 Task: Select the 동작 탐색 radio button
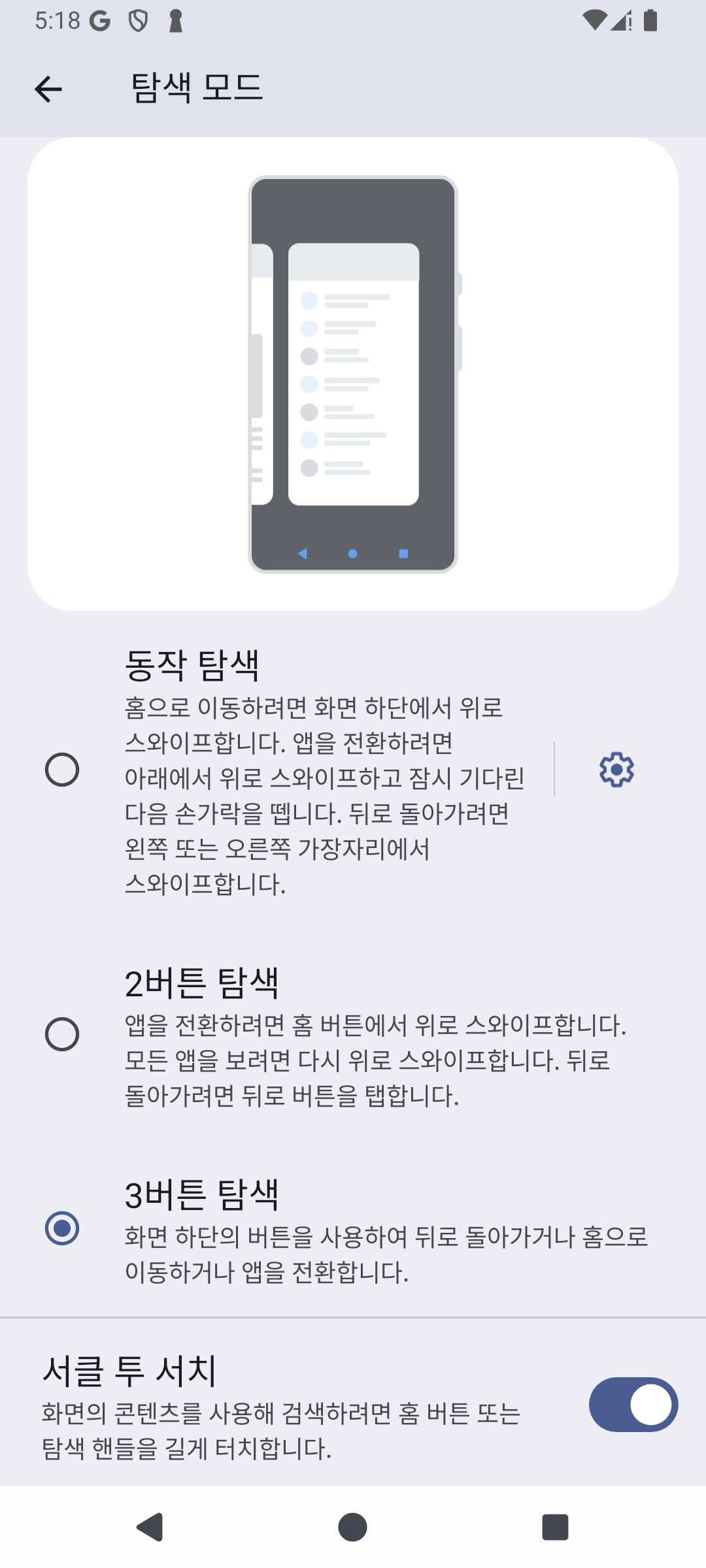tap(62, 770)
